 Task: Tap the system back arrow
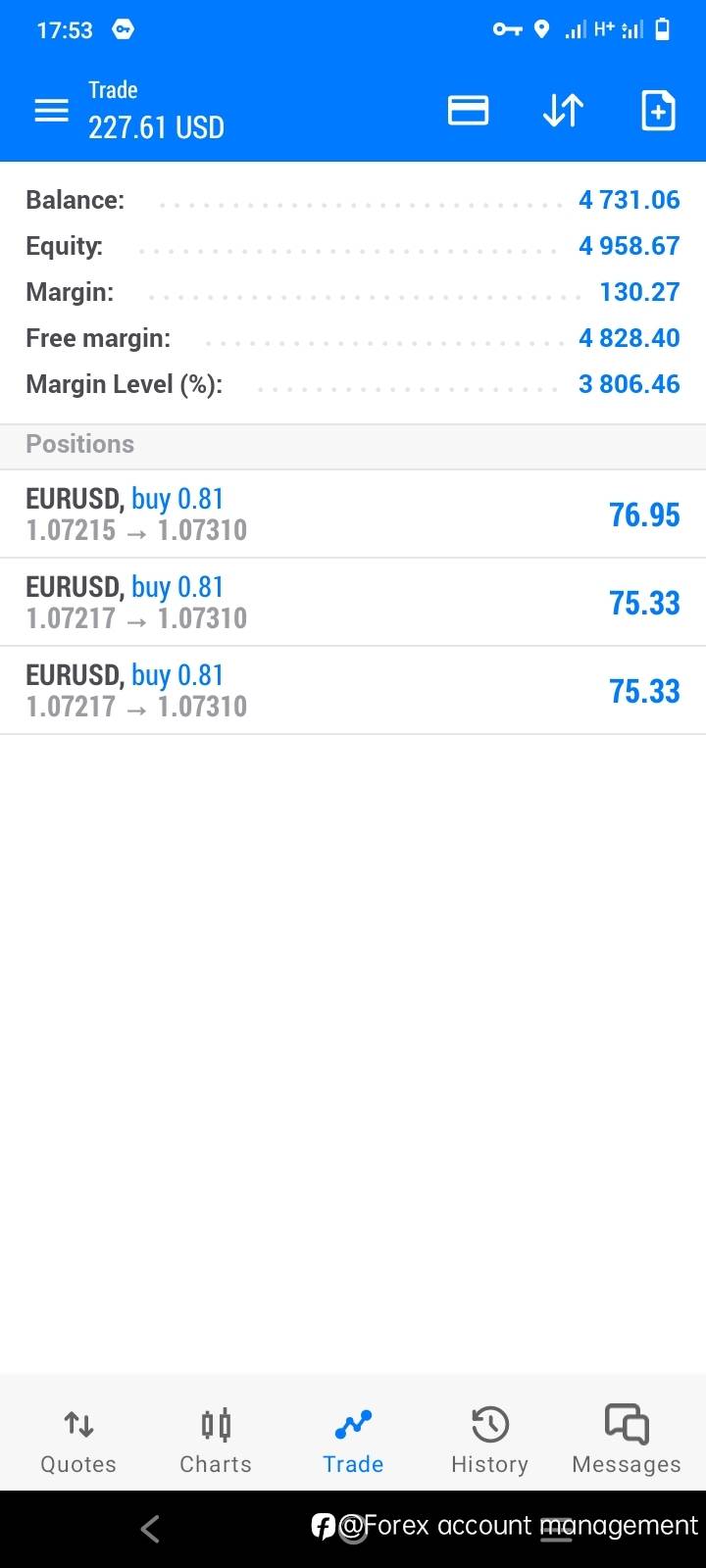150,1529
